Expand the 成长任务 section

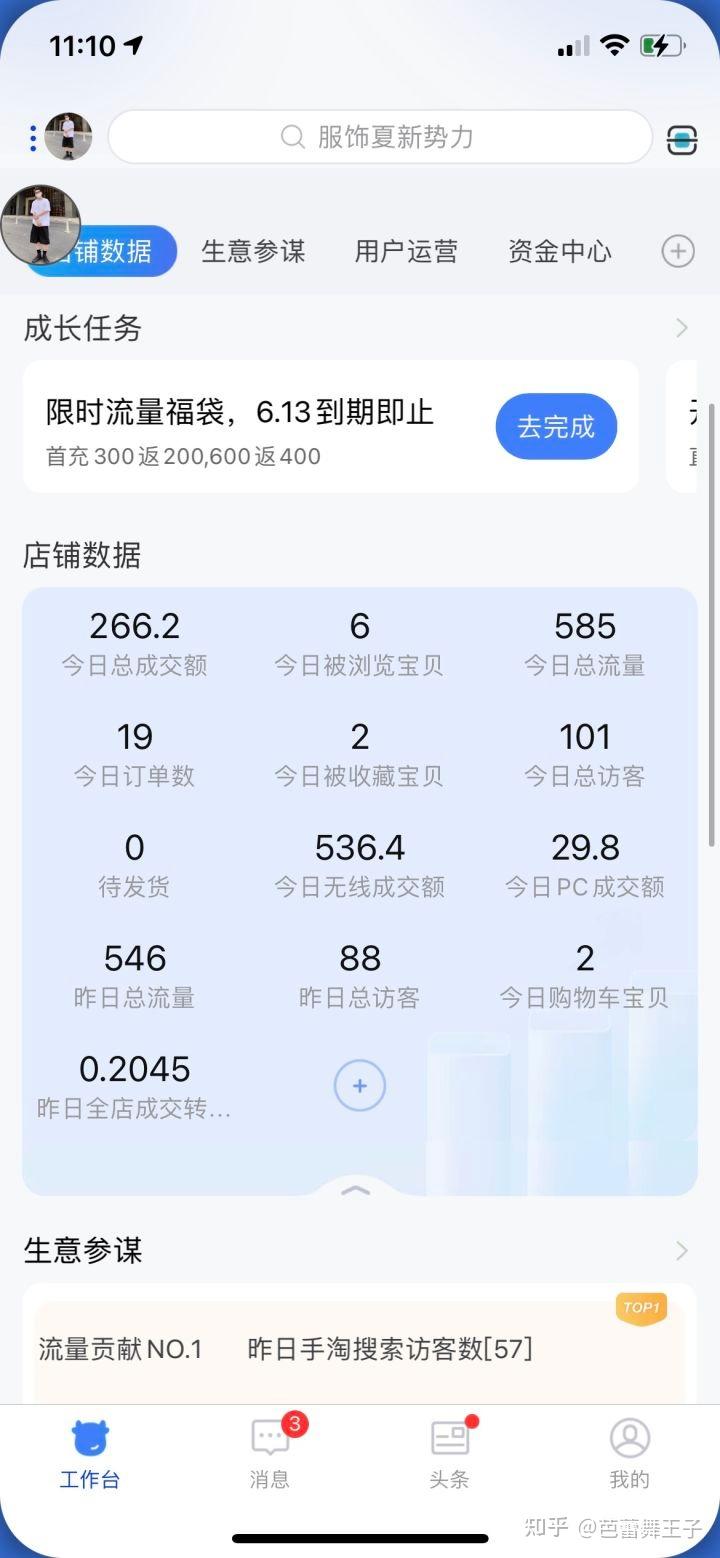click(x=681, y=328)
